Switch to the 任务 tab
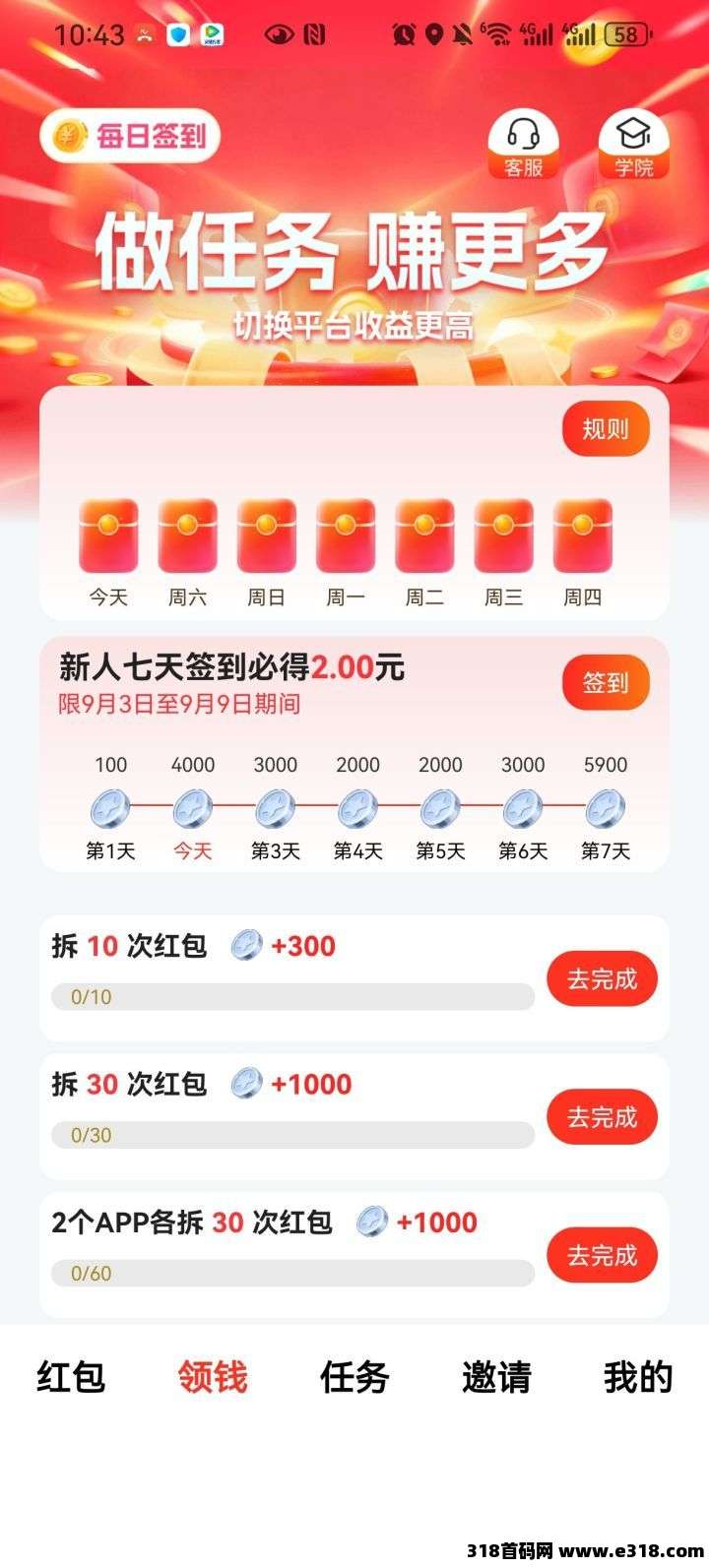 coord(354,1376)
